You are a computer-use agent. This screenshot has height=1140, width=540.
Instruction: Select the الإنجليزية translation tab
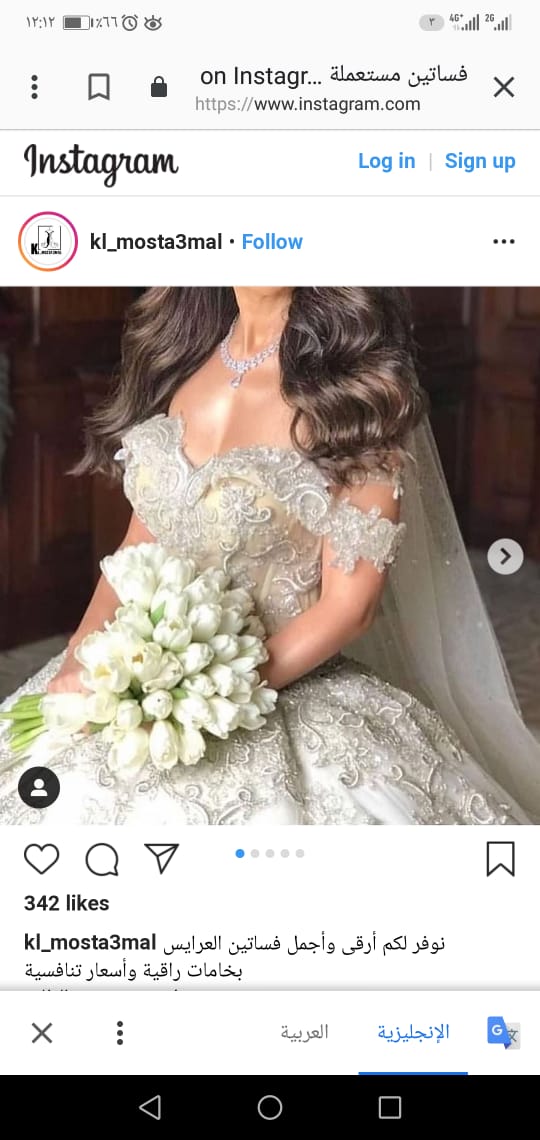click(413, 1032)
